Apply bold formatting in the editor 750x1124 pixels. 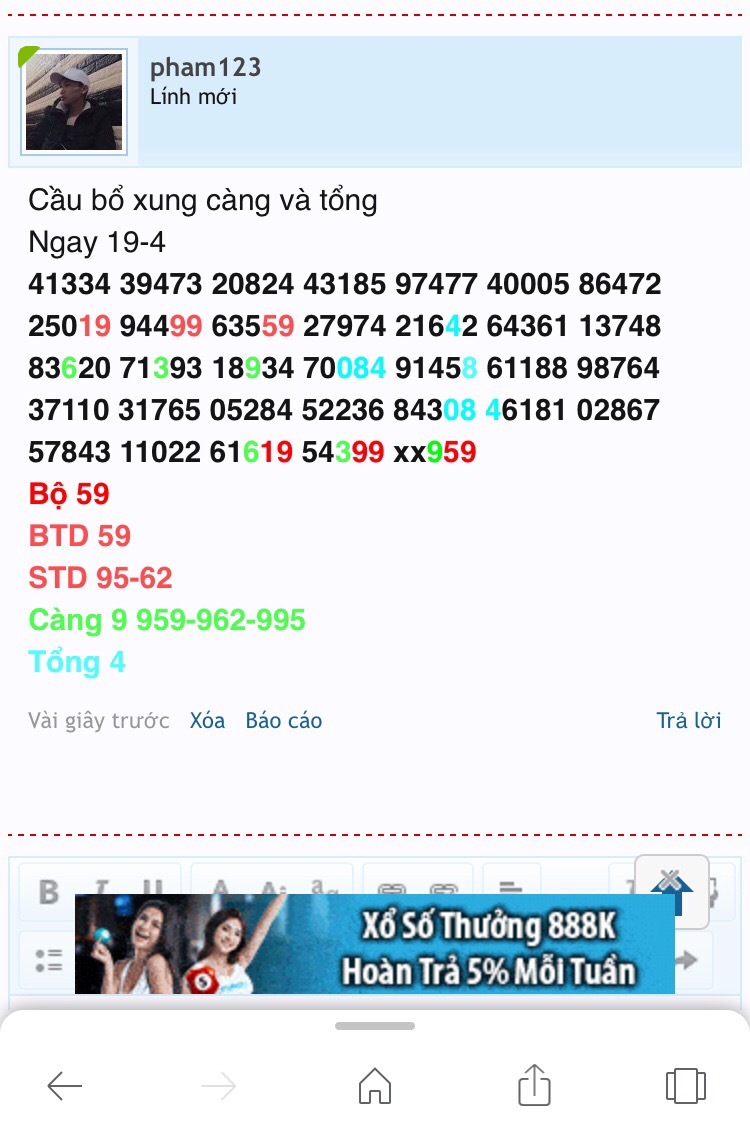(48, 891)
